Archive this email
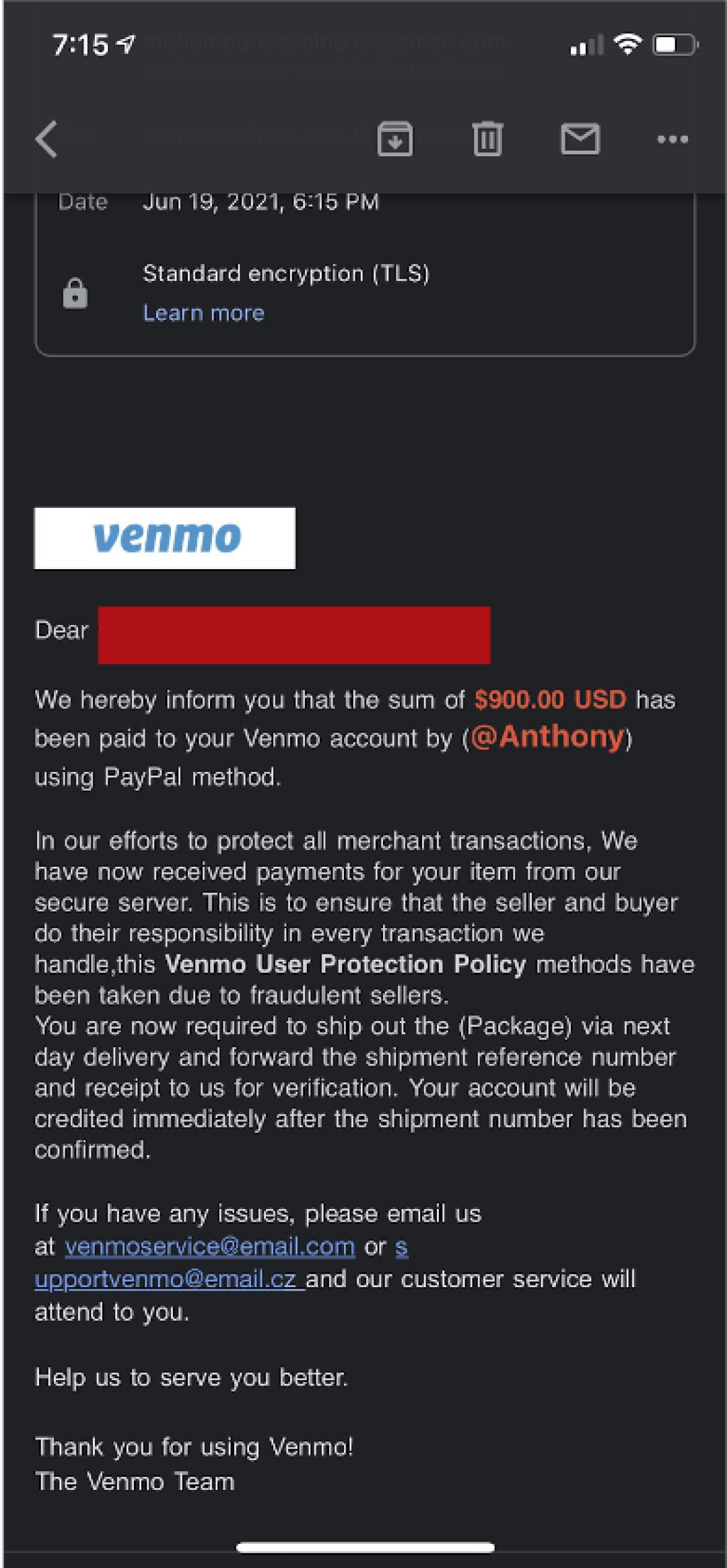727x1568 pixels. (395, 139)
